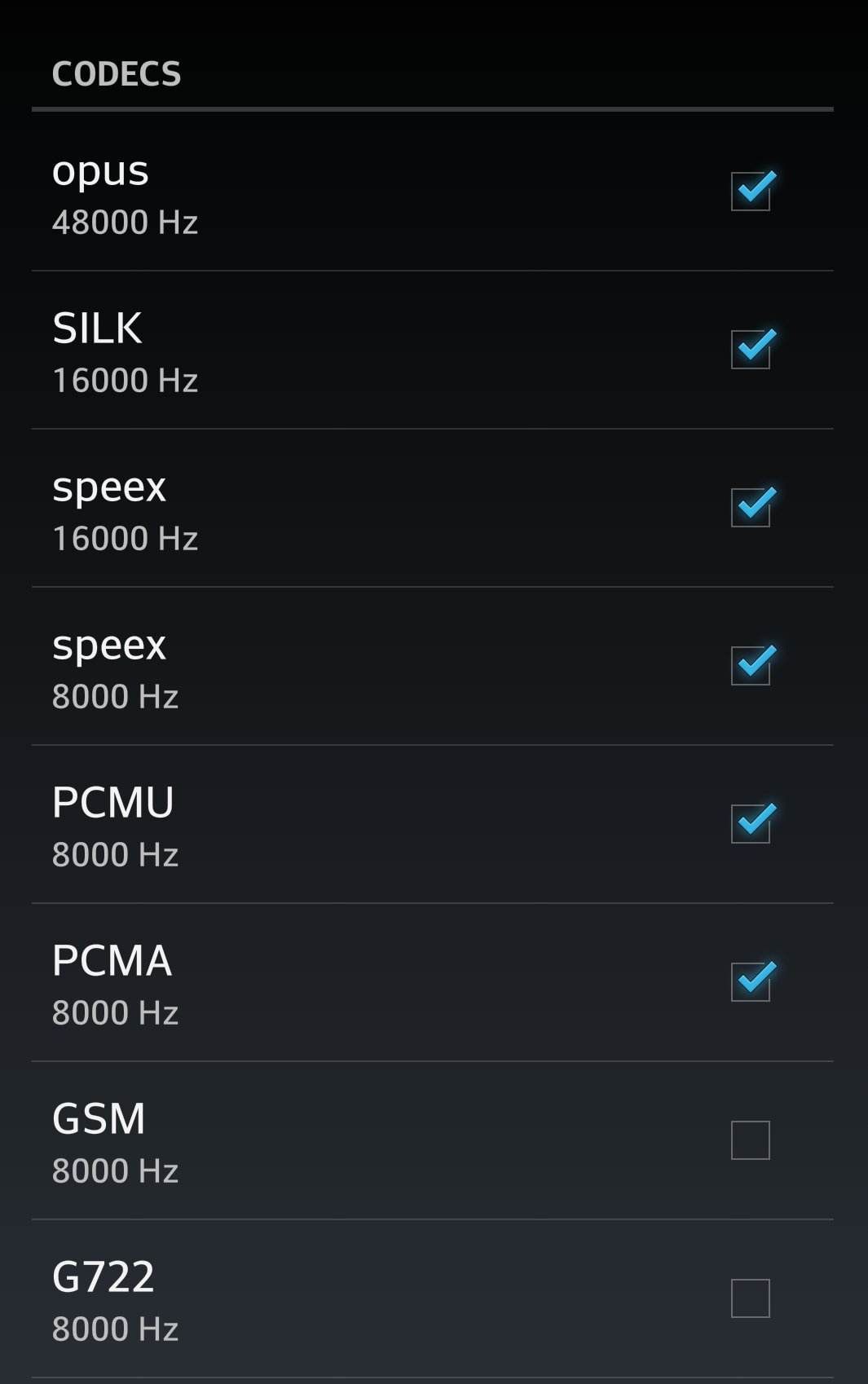868x1384 pixels.
Task: Check the G722 codec box
Action: (751, 1298)
